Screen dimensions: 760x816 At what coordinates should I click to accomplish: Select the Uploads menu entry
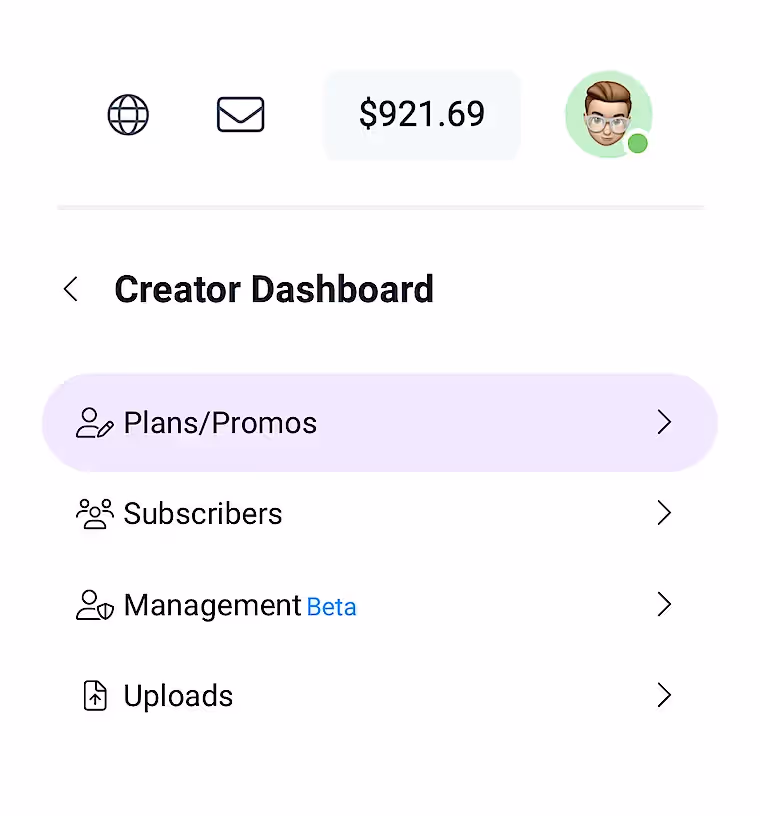[x=178, y=695]
